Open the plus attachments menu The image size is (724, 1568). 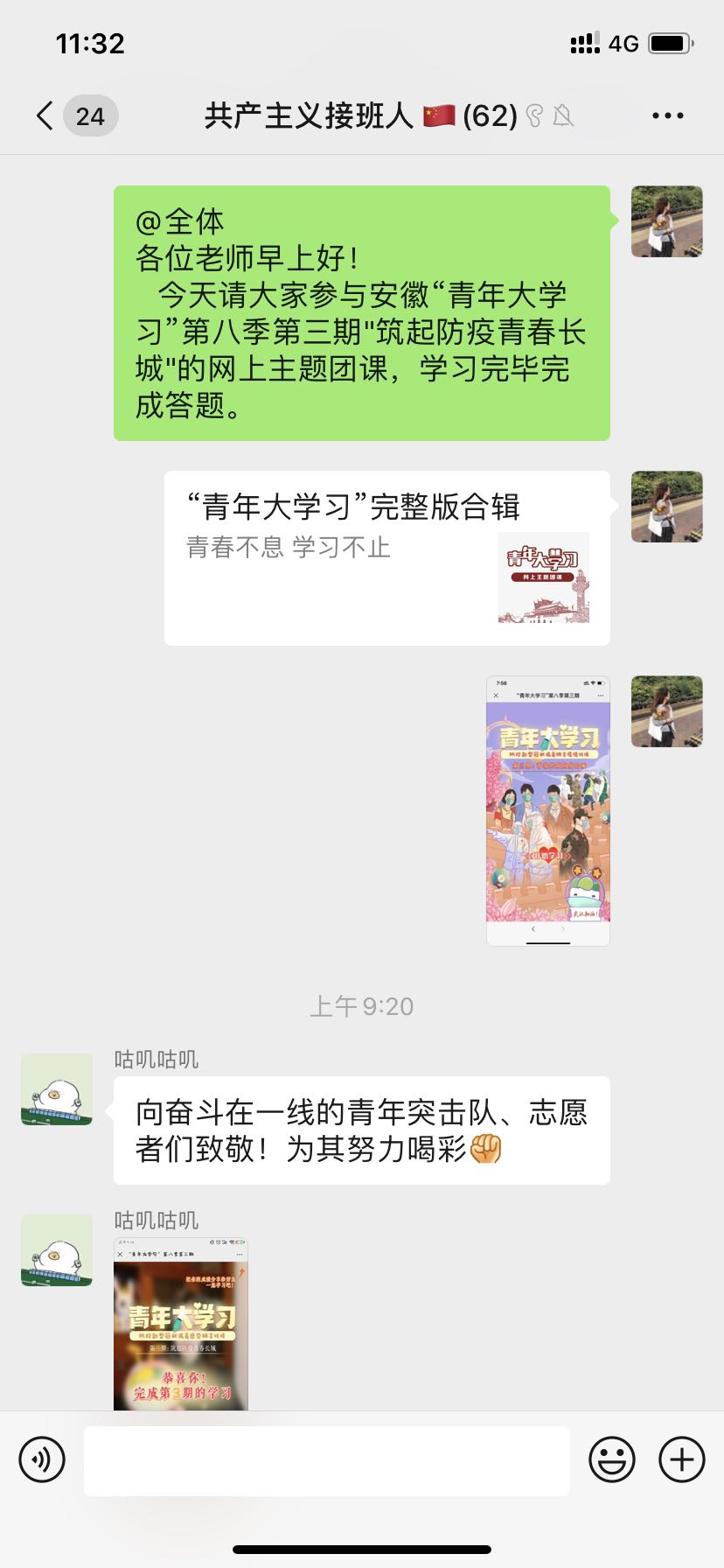tap(681, 1459)
